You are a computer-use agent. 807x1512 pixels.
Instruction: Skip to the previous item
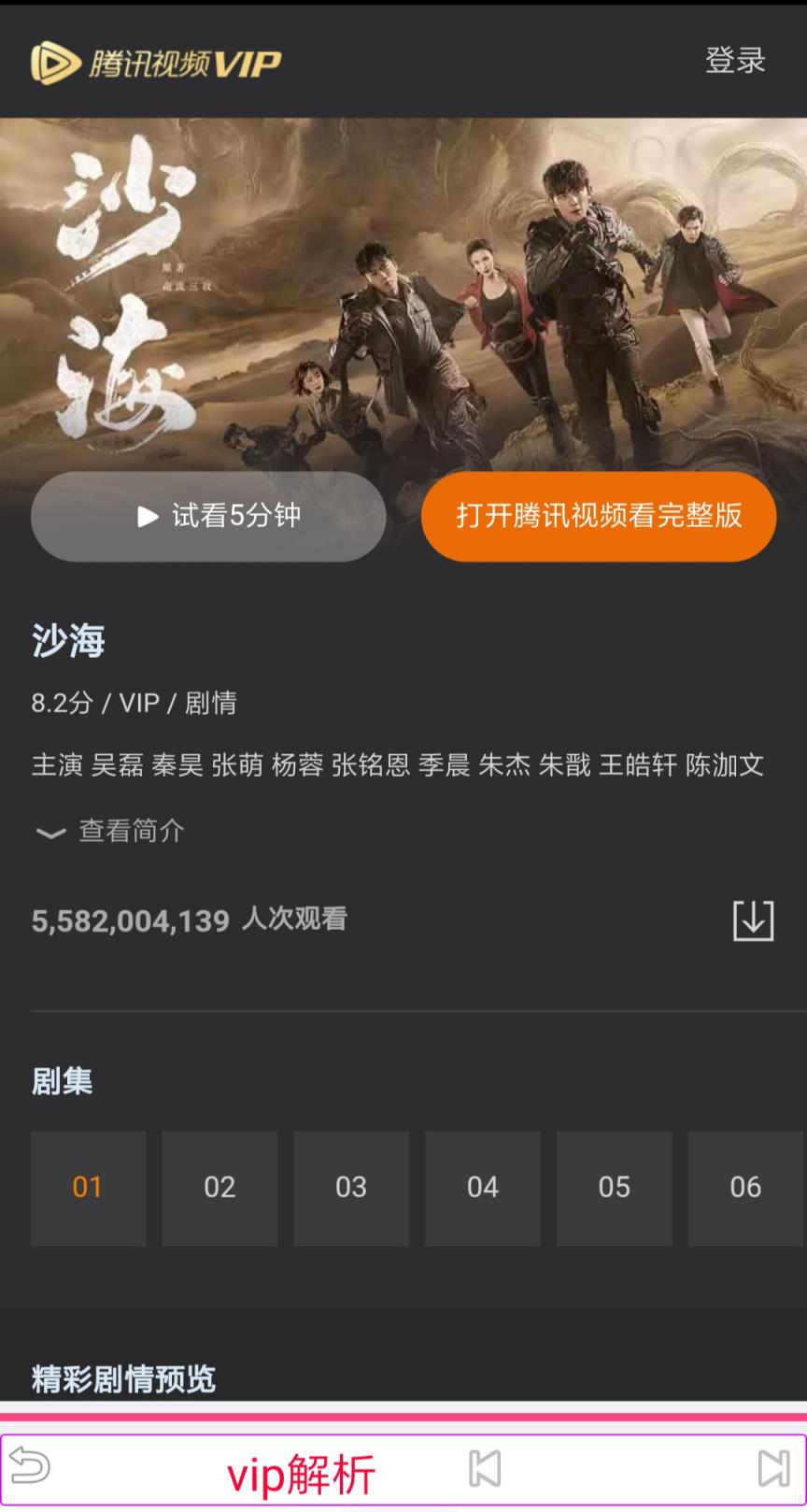(485, 1468)
